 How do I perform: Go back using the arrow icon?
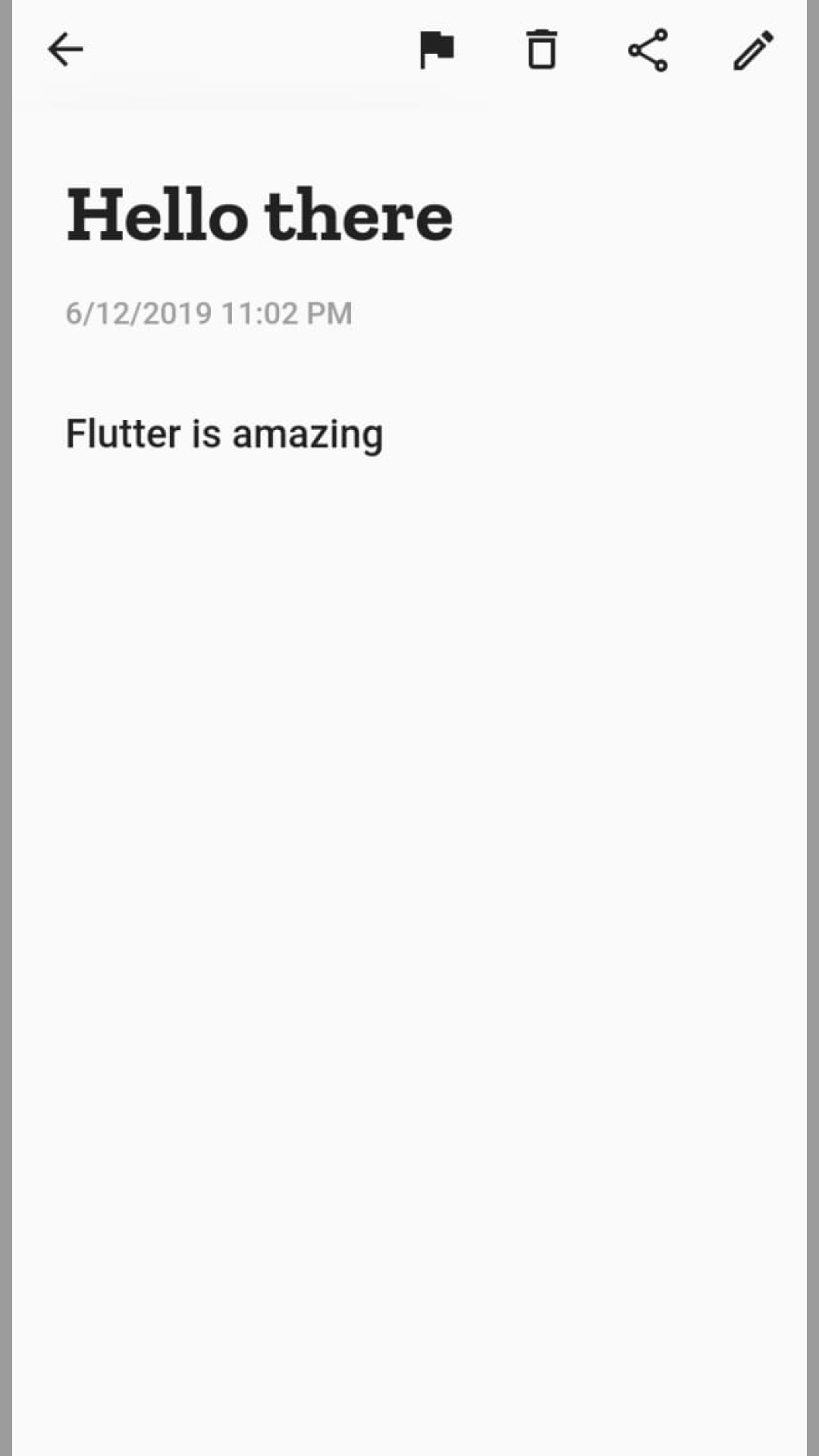(65, 50)
